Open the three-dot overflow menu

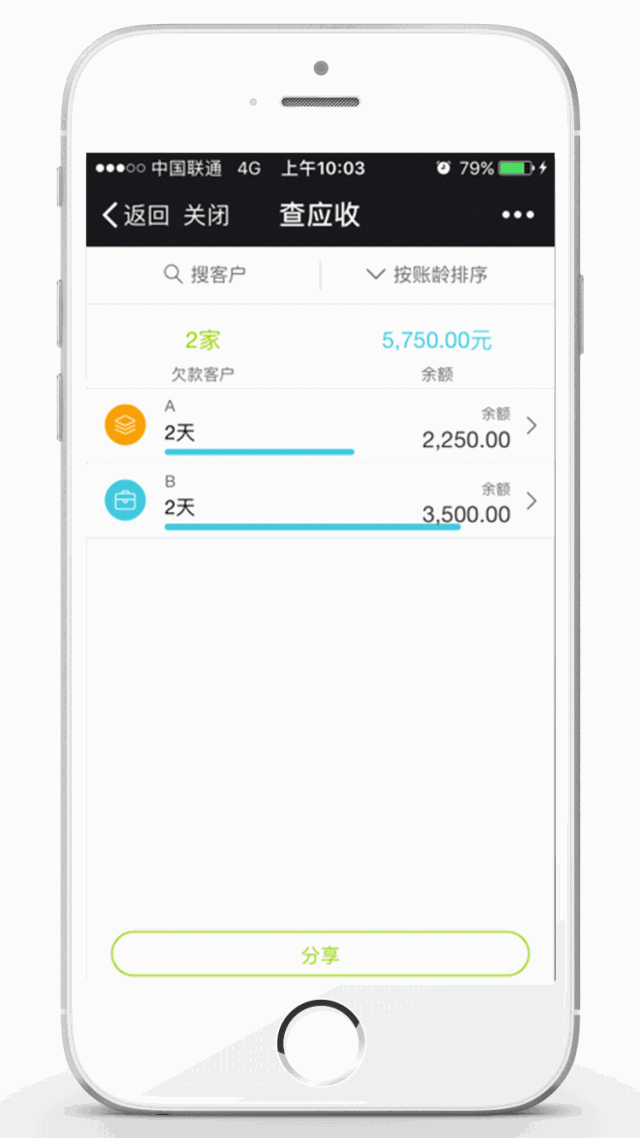click(517, 215)
